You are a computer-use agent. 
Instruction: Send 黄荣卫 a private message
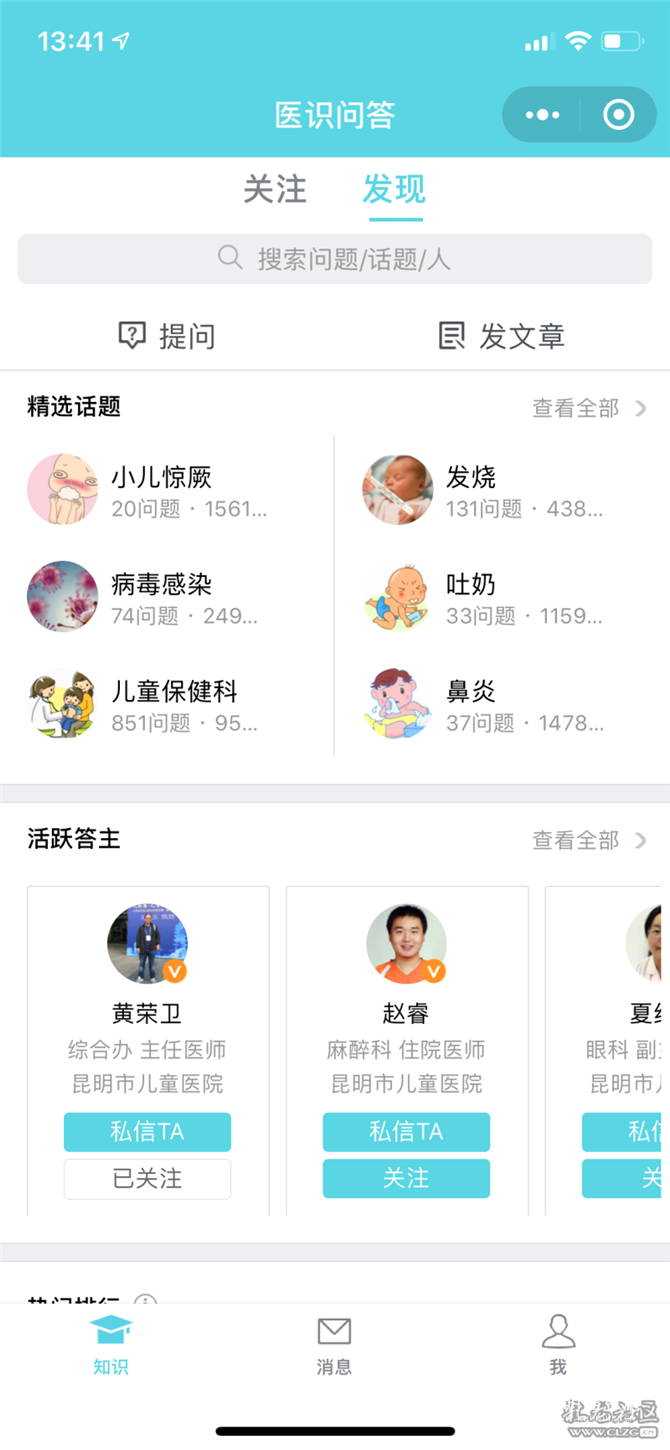[x=147, y=1132]
